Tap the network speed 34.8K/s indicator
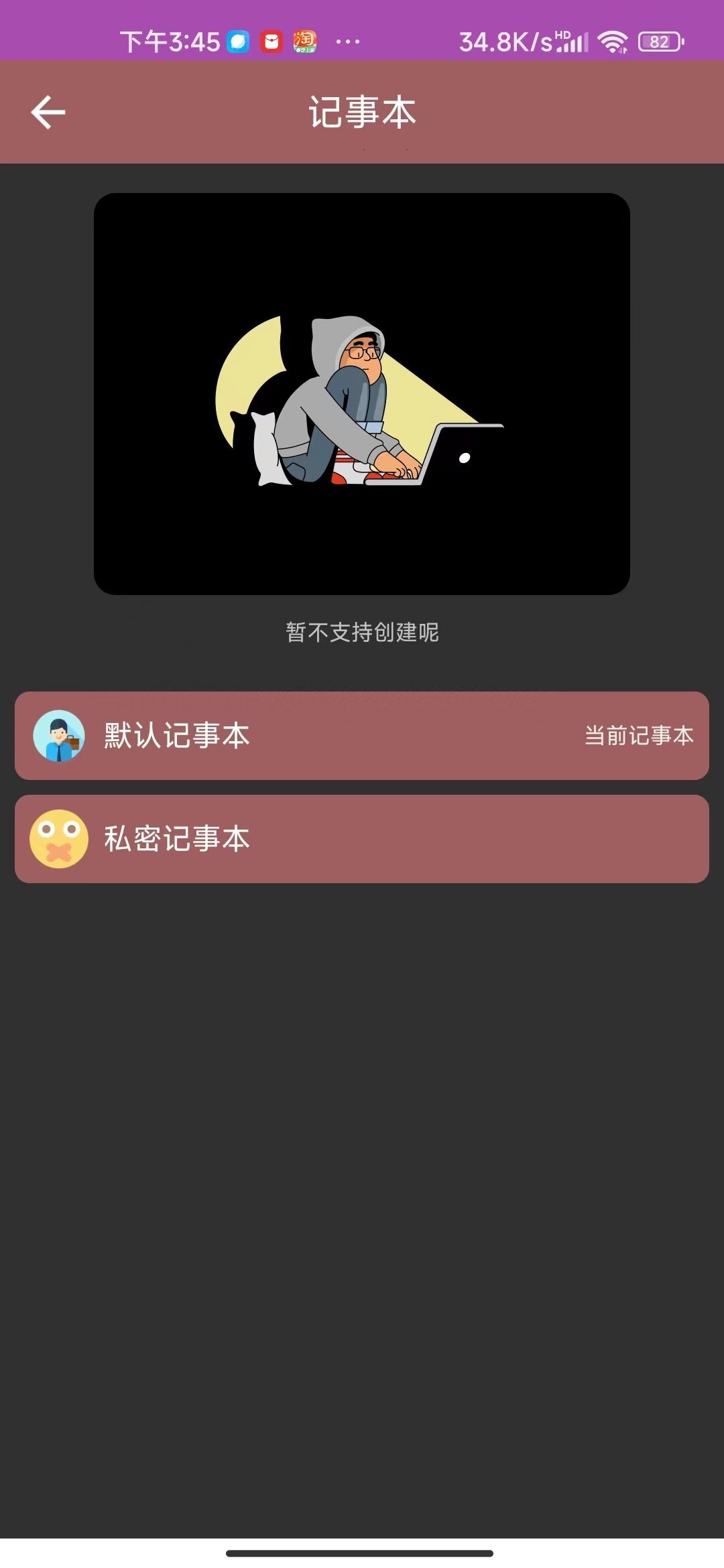This screenshot has height=1568, width=724. click(x=499, y=42)
